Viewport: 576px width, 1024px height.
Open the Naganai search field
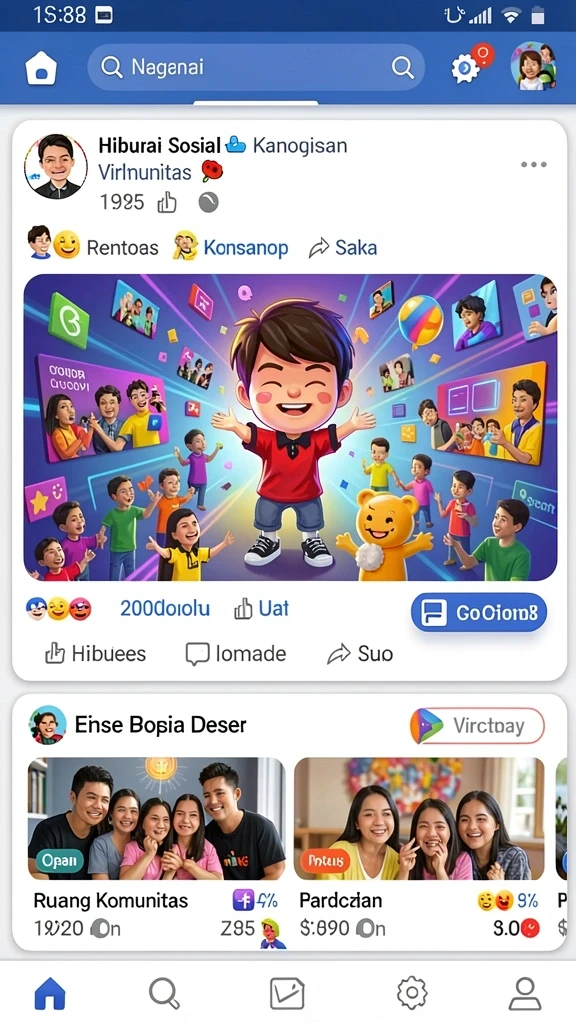coord(256,67)
